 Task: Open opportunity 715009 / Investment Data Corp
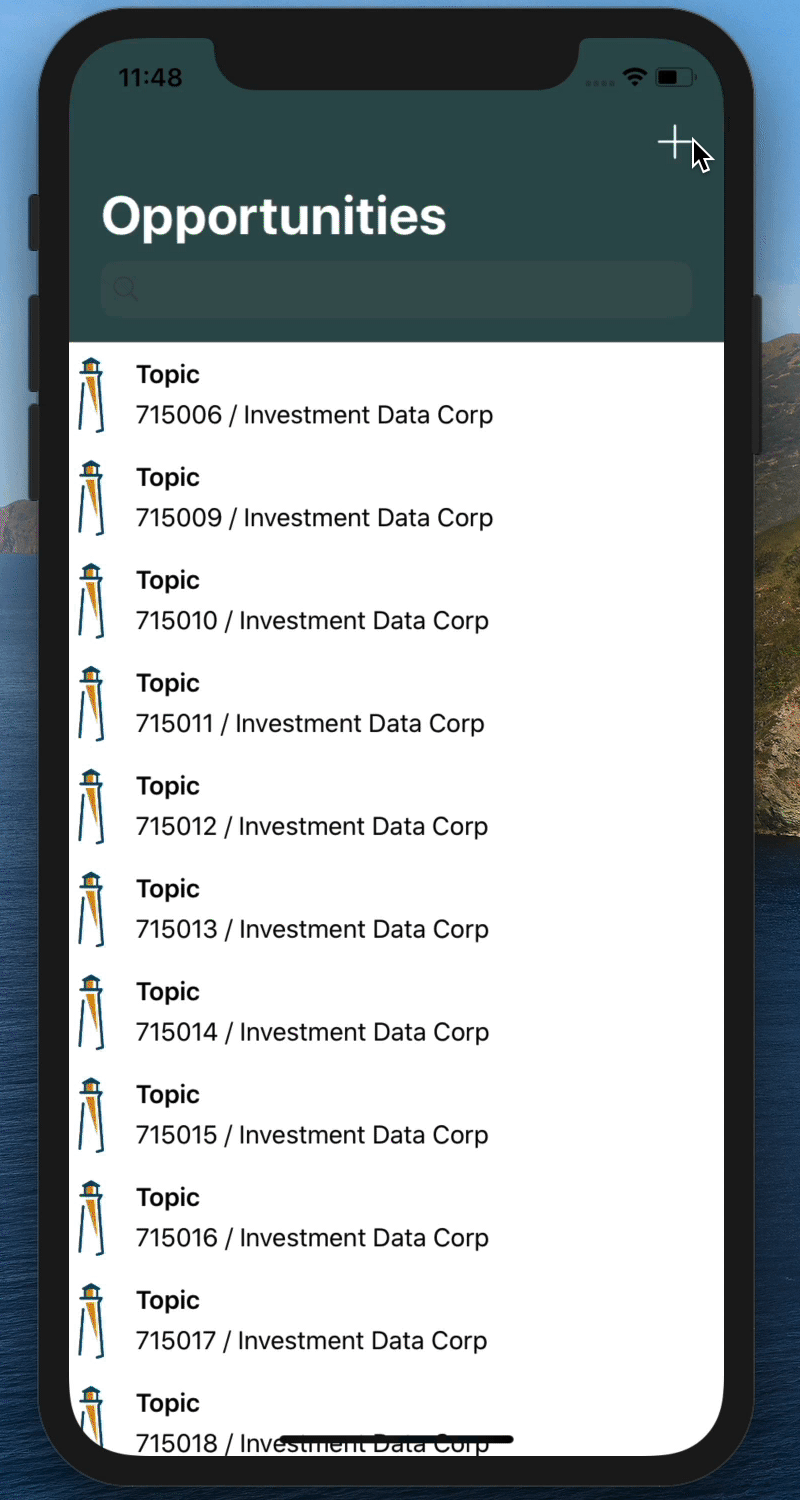(396, 498)
